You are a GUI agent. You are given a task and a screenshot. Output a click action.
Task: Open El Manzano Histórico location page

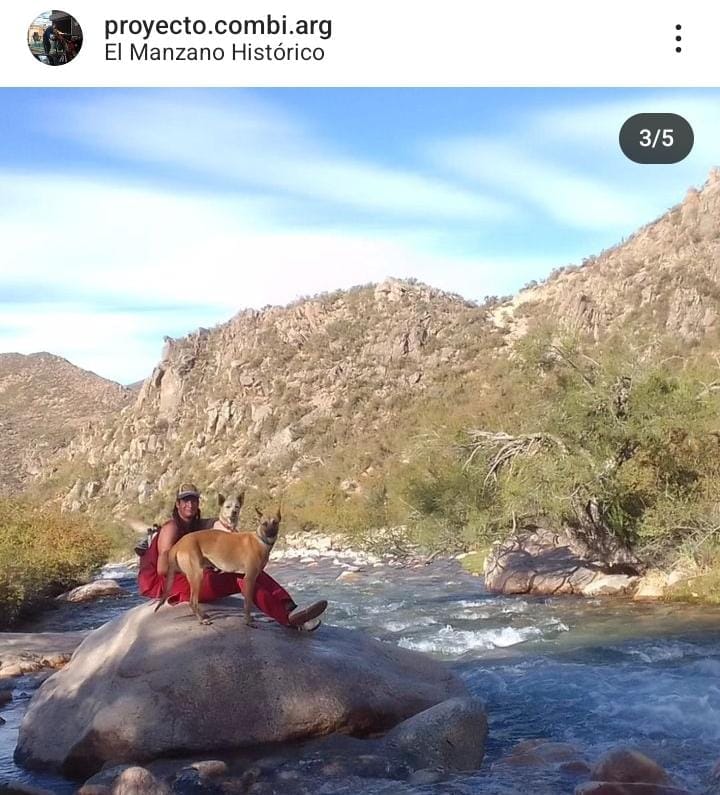tap(214, 53)
